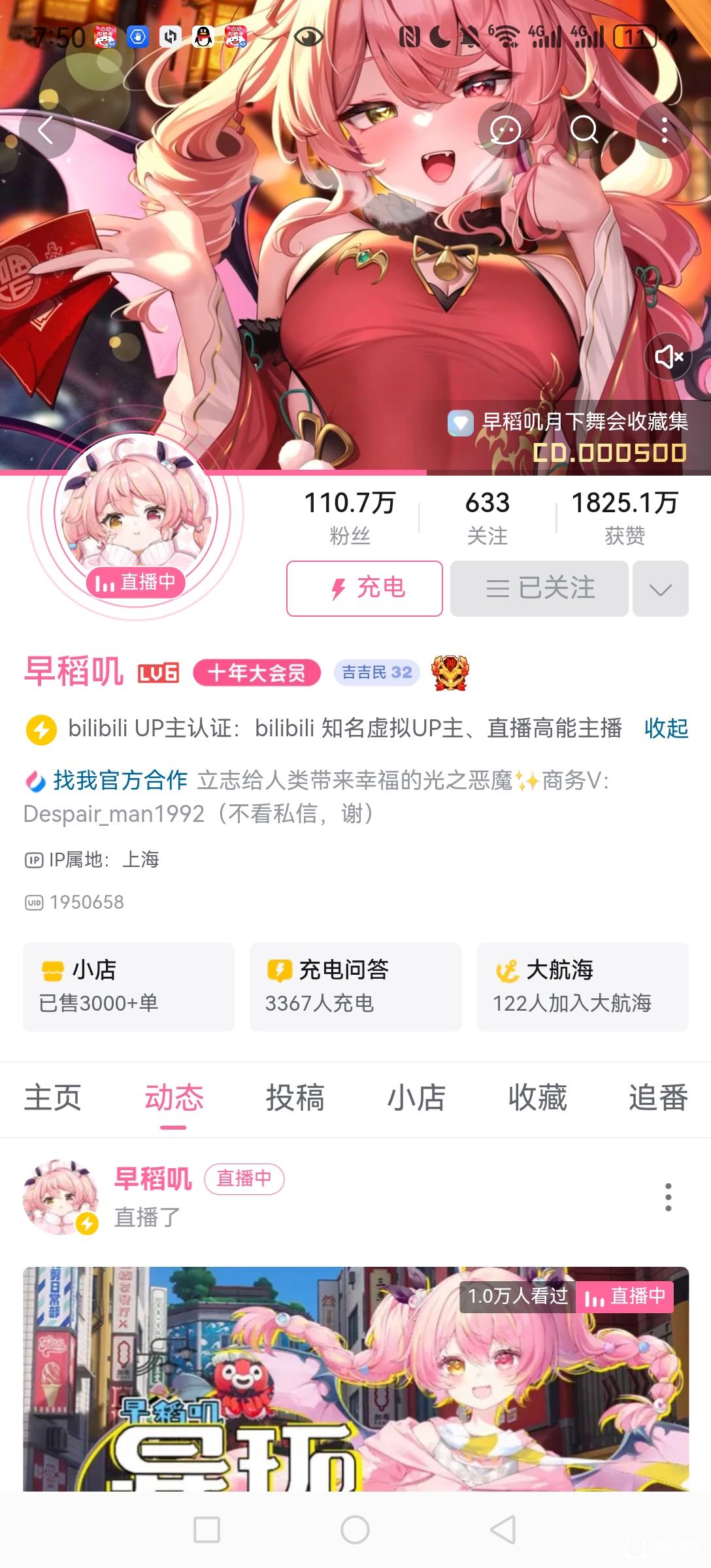The image size is (711, 1568).
Task: Open the message chat icon
Action: click(506, 131)
